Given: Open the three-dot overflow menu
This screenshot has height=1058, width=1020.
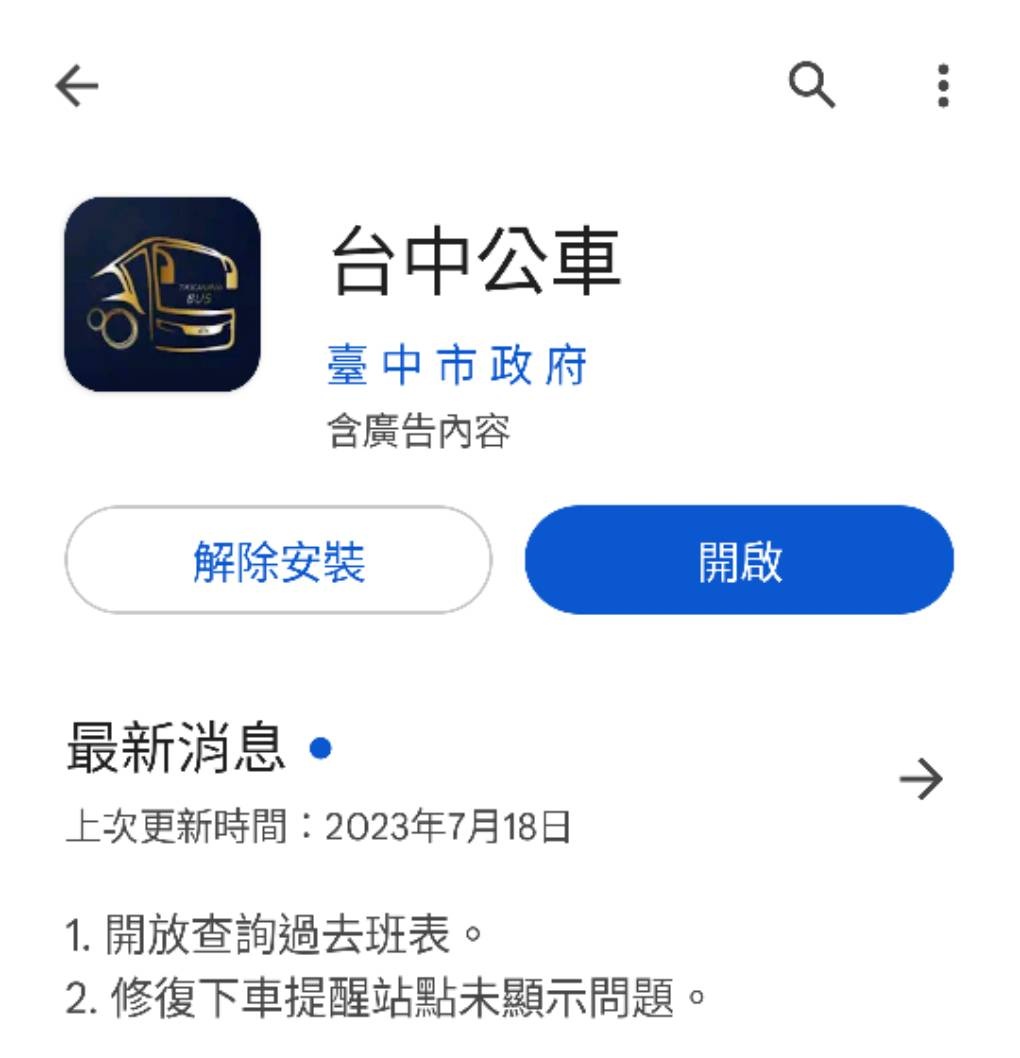Looking at the screenshot, I should tap(943, 88).
